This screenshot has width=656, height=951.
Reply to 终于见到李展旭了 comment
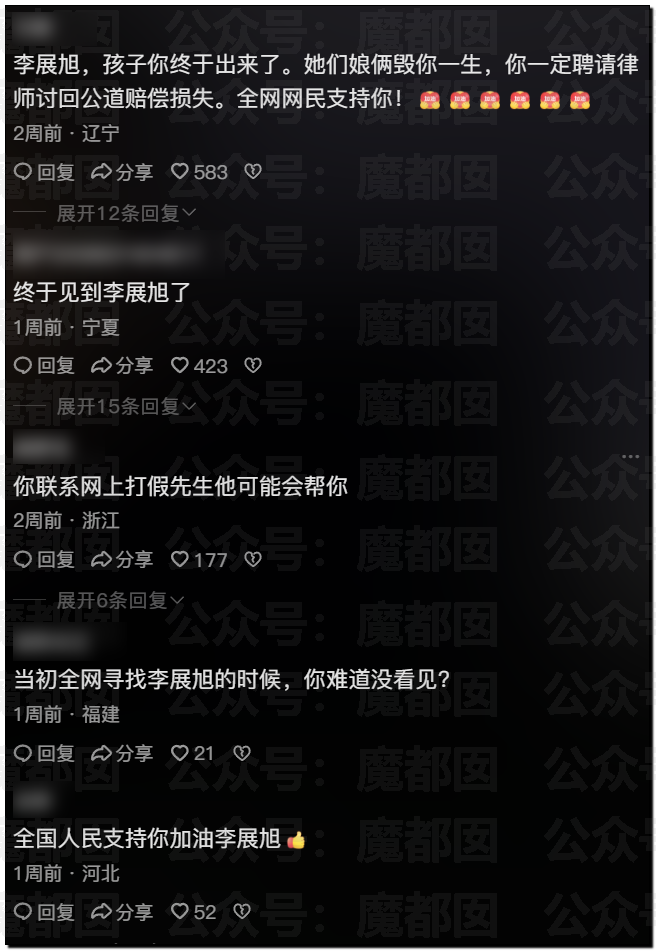point(45,366)
